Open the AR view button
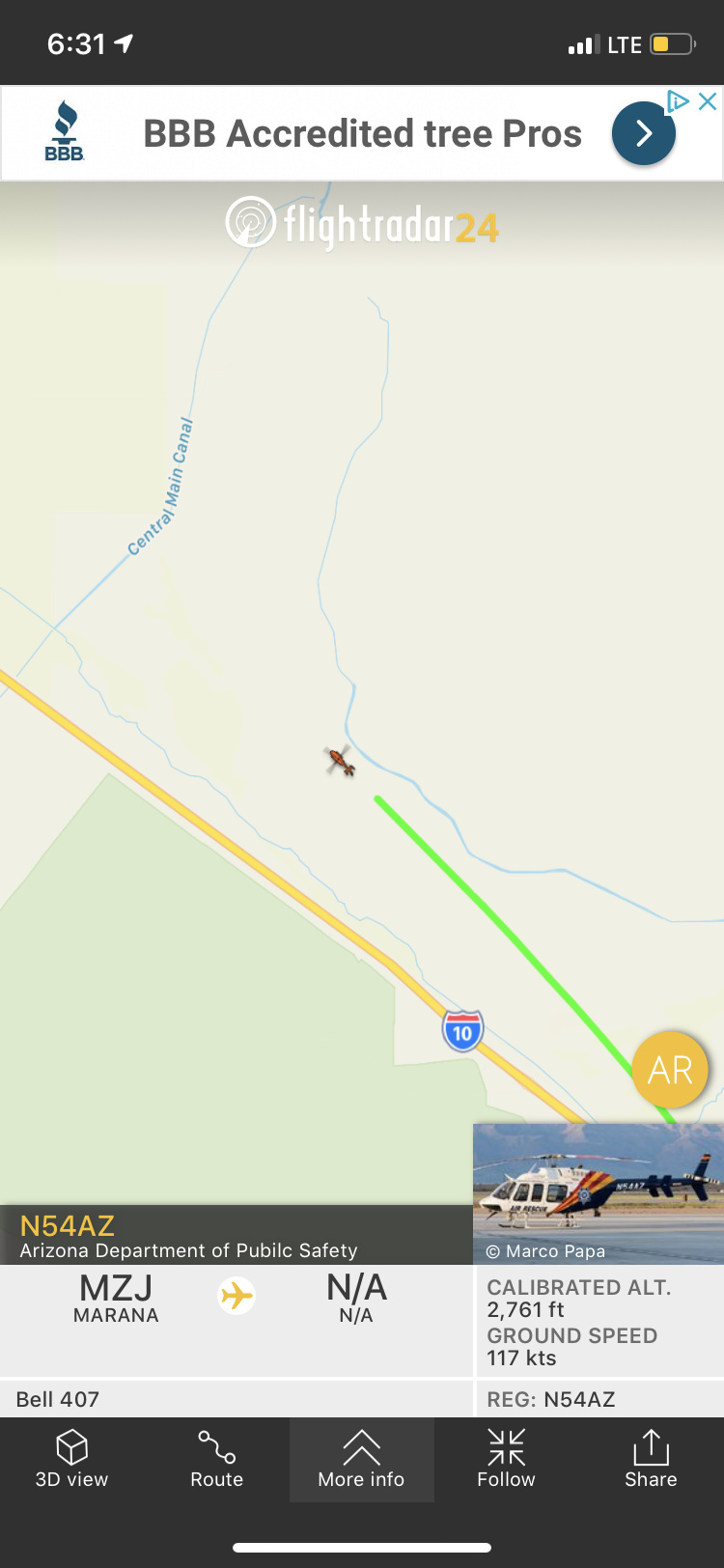Viewport: 724px width, 1568px height. click(670, 1070)
